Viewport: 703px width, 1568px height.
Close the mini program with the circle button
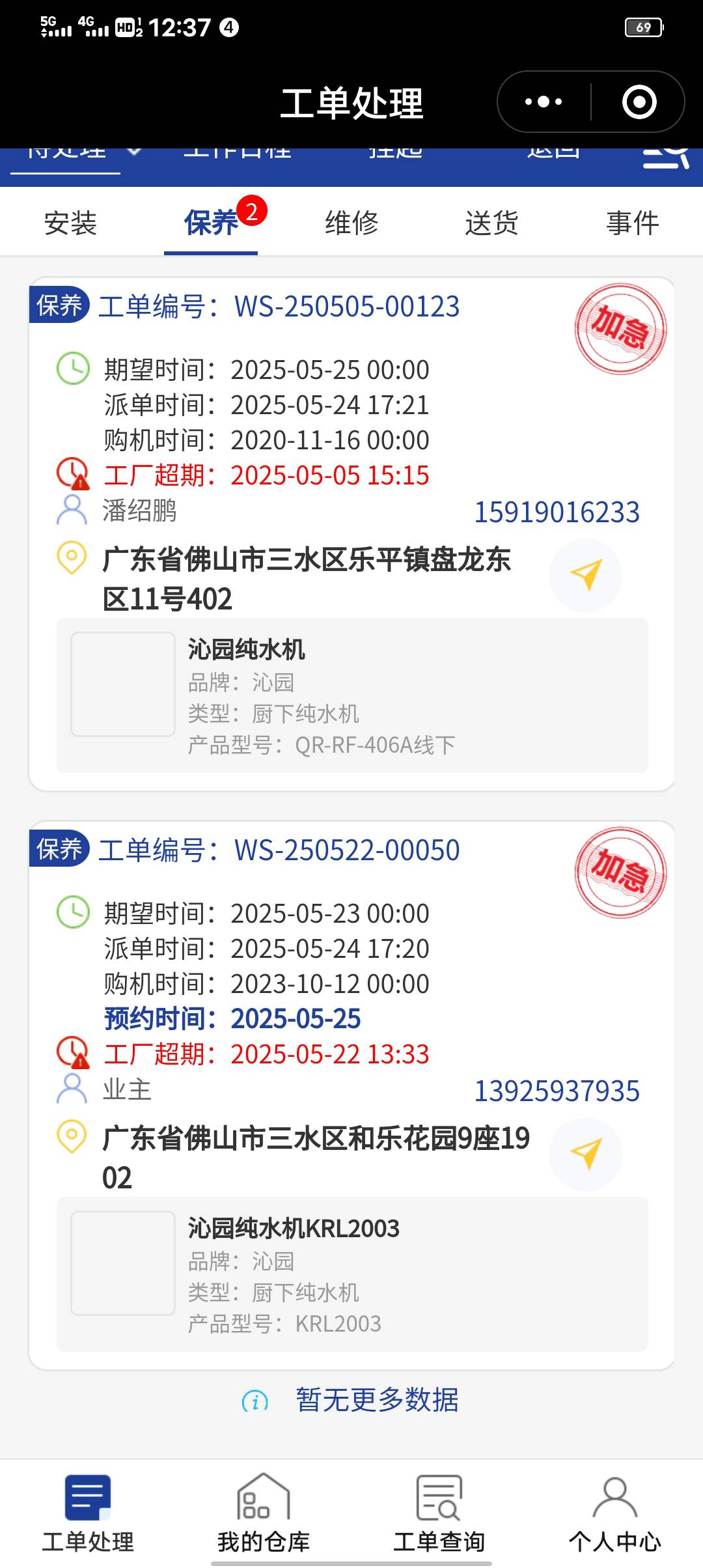(x=639, y=102)
